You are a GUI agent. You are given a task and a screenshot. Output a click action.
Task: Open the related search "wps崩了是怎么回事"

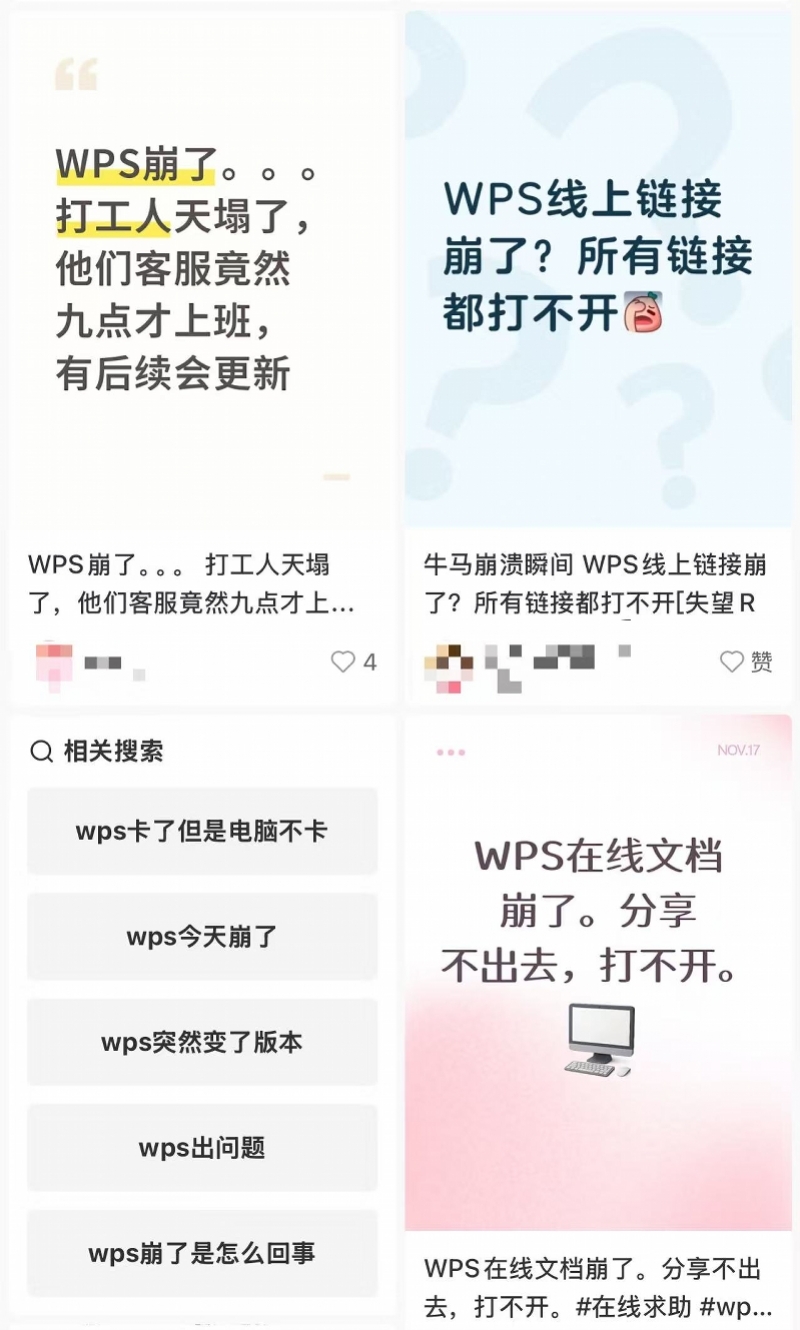(x=202, y=1253)
